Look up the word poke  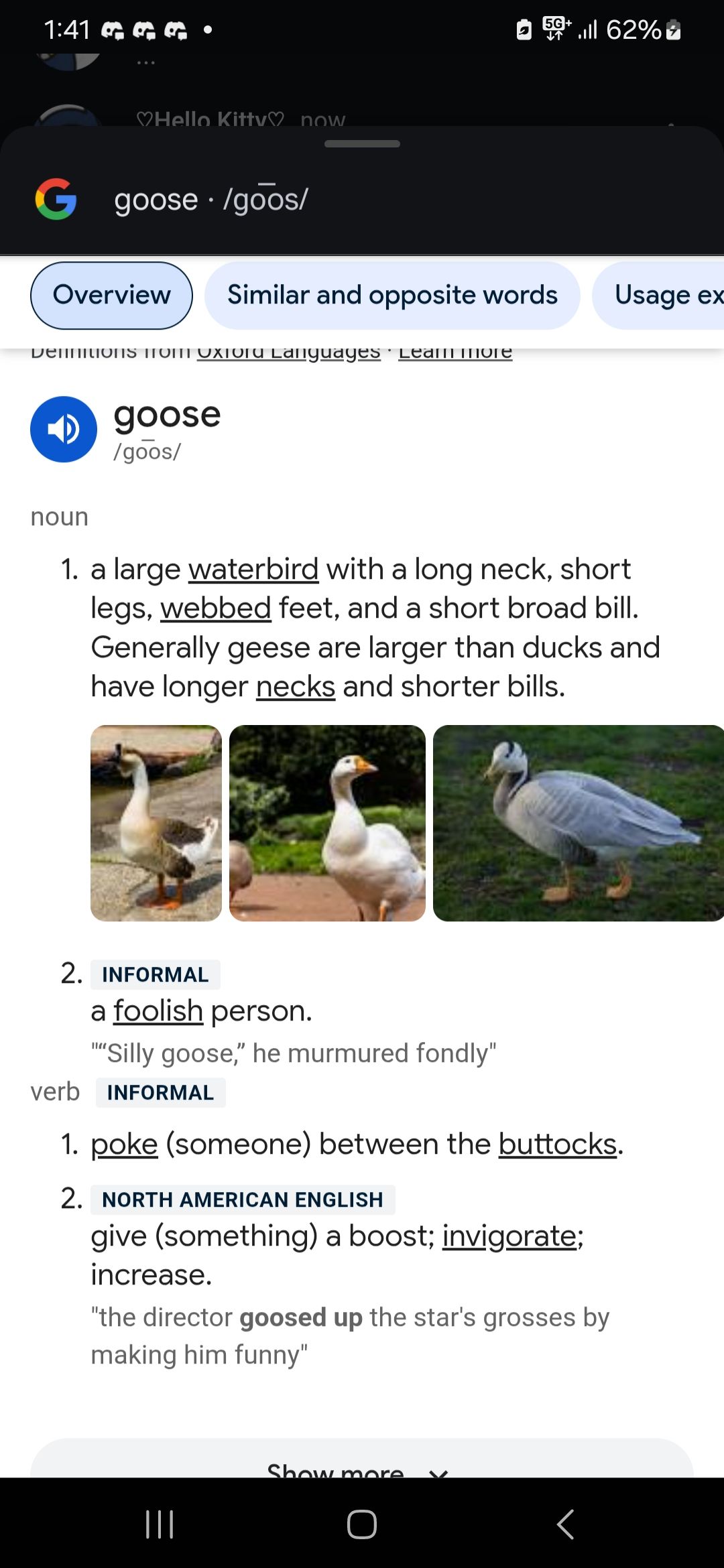(124, 1144)
